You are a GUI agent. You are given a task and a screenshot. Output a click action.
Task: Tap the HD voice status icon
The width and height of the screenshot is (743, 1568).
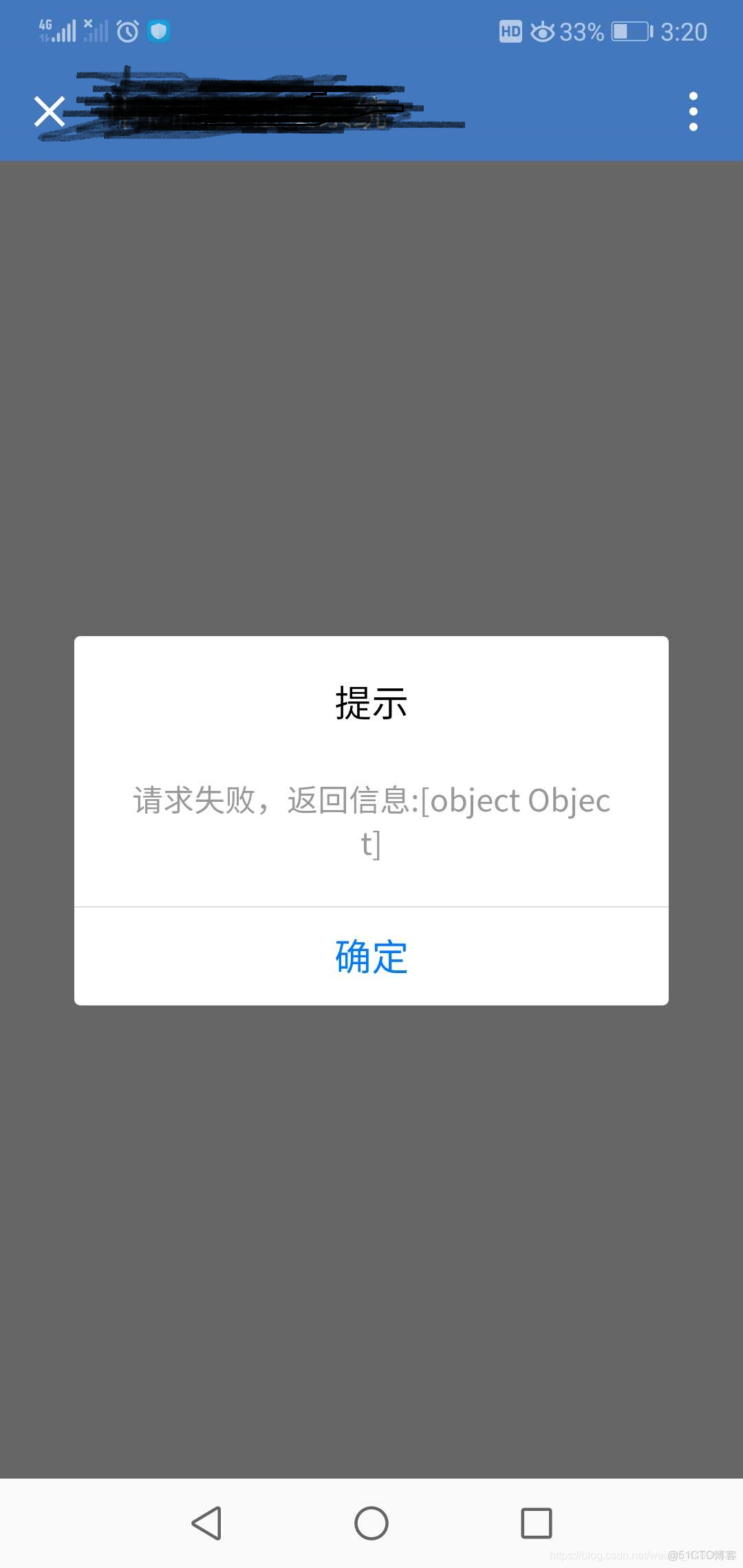pos(510,30)
